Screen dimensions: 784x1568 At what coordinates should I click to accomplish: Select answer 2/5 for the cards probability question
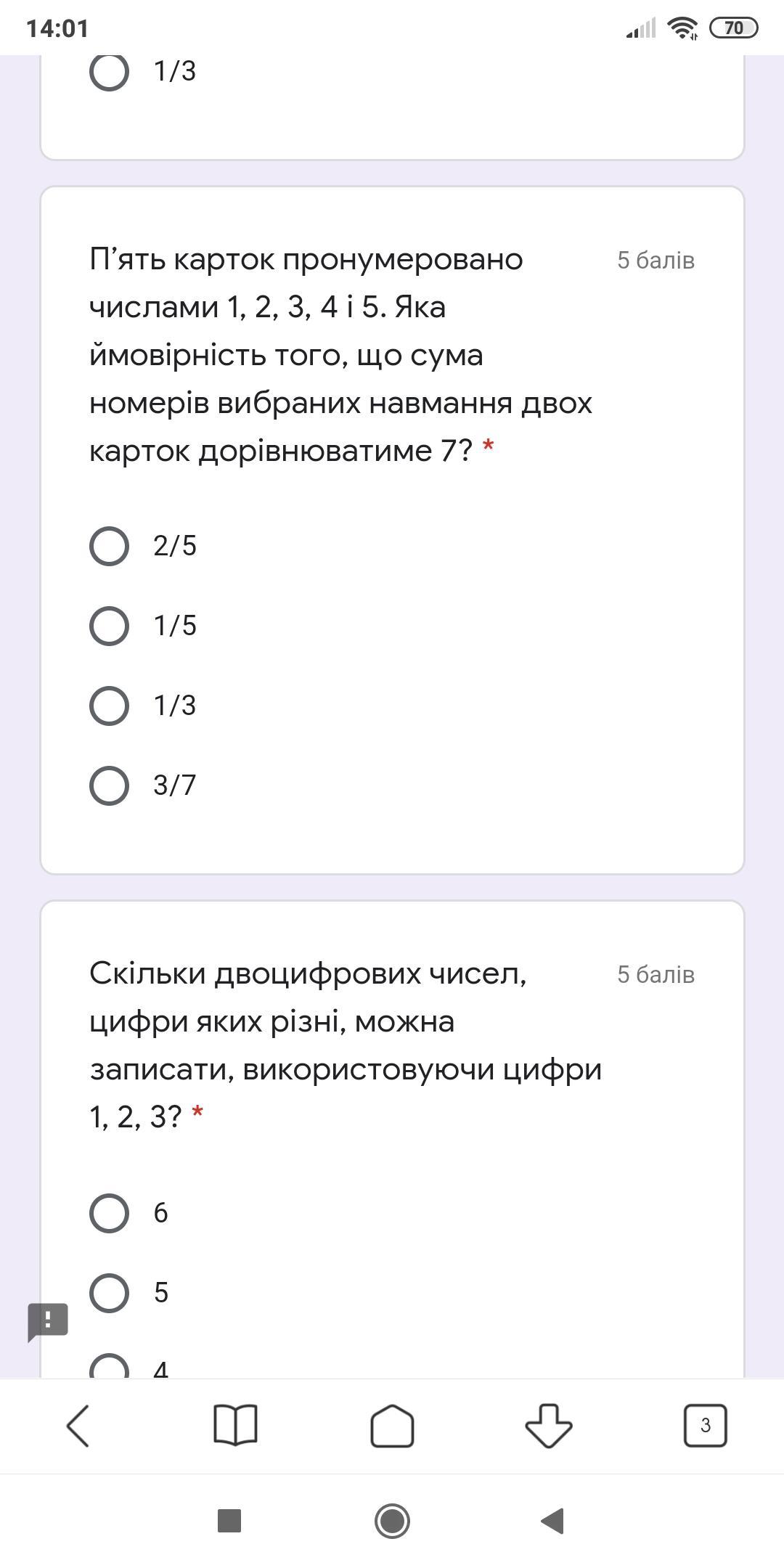(x=110, y=546)
